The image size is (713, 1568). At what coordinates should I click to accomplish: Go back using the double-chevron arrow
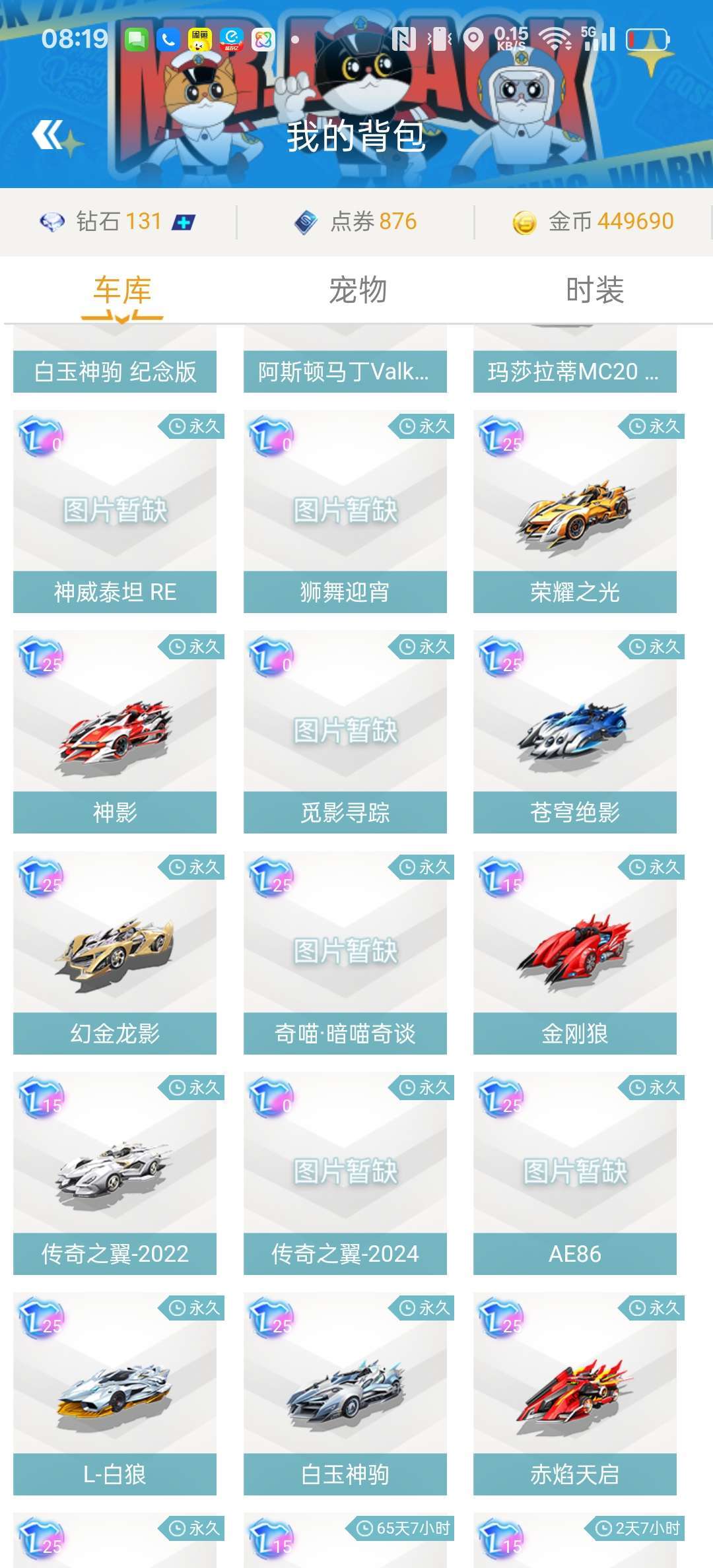point(48,135)
